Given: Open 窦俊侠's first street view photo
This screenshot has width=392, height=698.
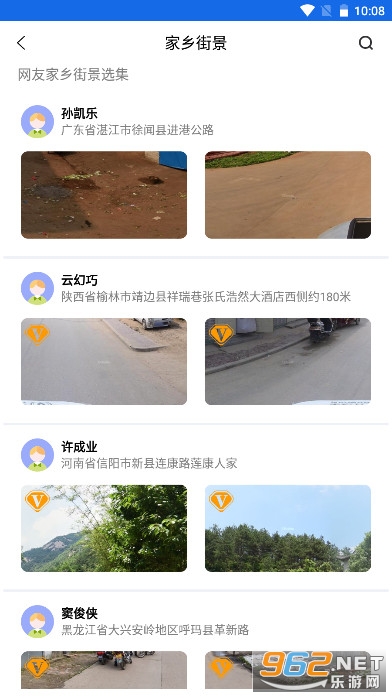Looking at the screenshot, I should [x=104, y=670].
